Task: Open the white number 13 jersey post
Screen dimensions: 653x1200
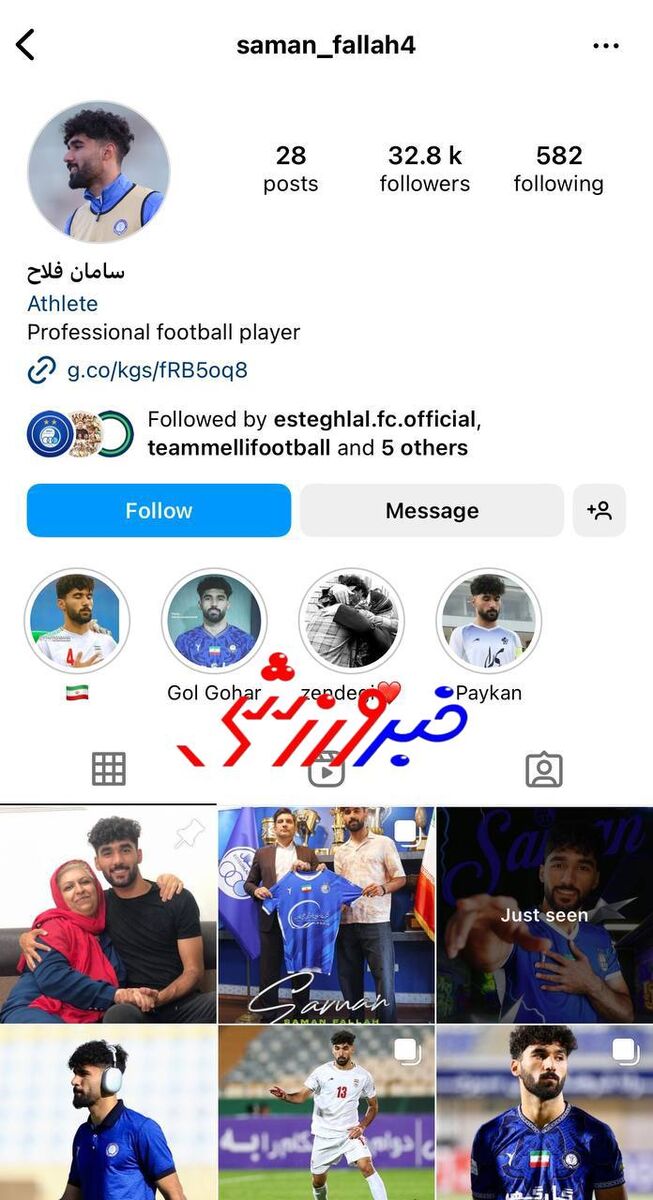Action: pyautogui.click(x=326, y=1112)
